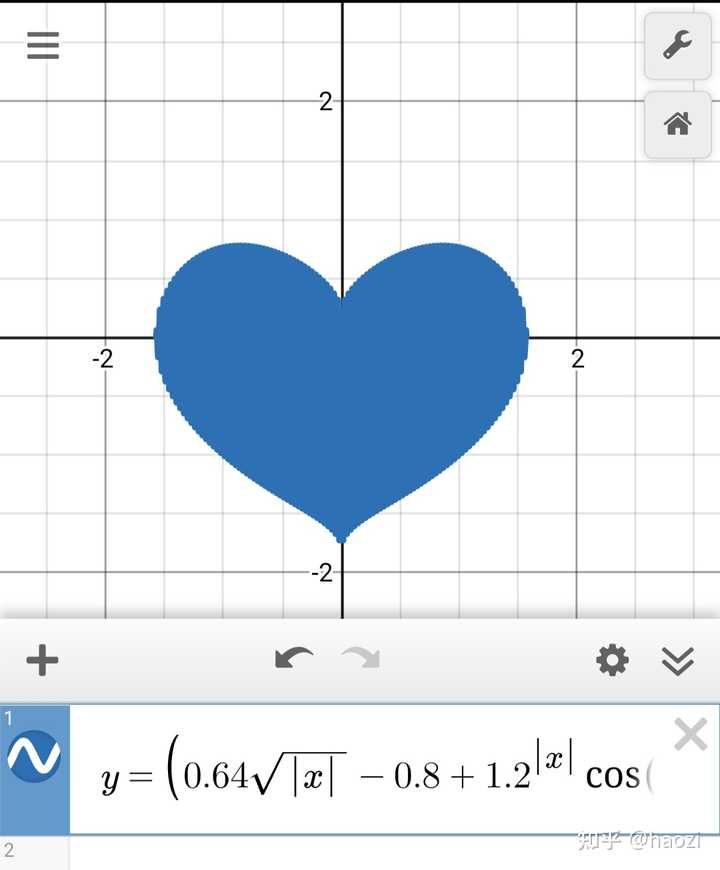Viewport: 720px width, 870px height.
Task: Open graph settings wrench
Action: click(x=678, y=46)
